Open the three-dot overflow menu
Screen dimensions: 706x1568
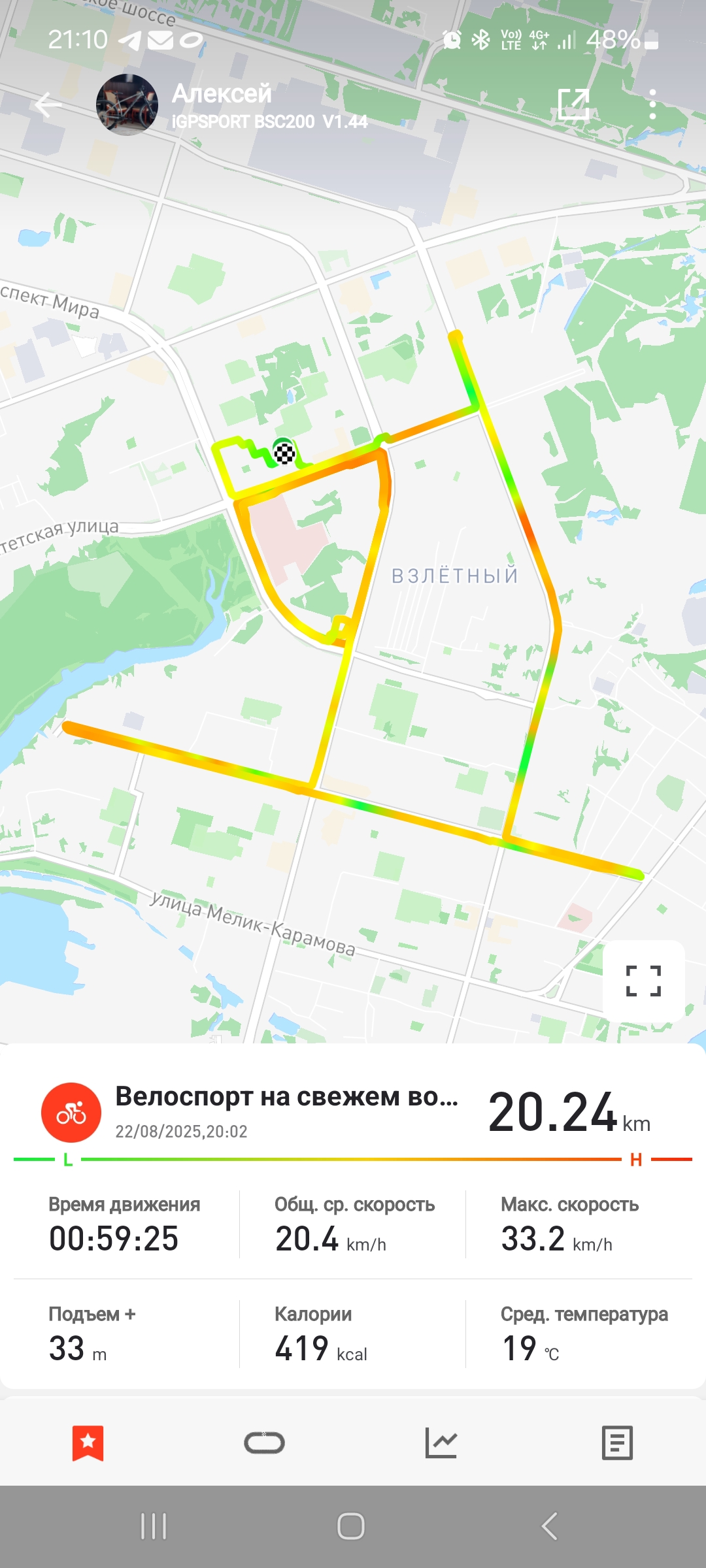click(652, 105)
